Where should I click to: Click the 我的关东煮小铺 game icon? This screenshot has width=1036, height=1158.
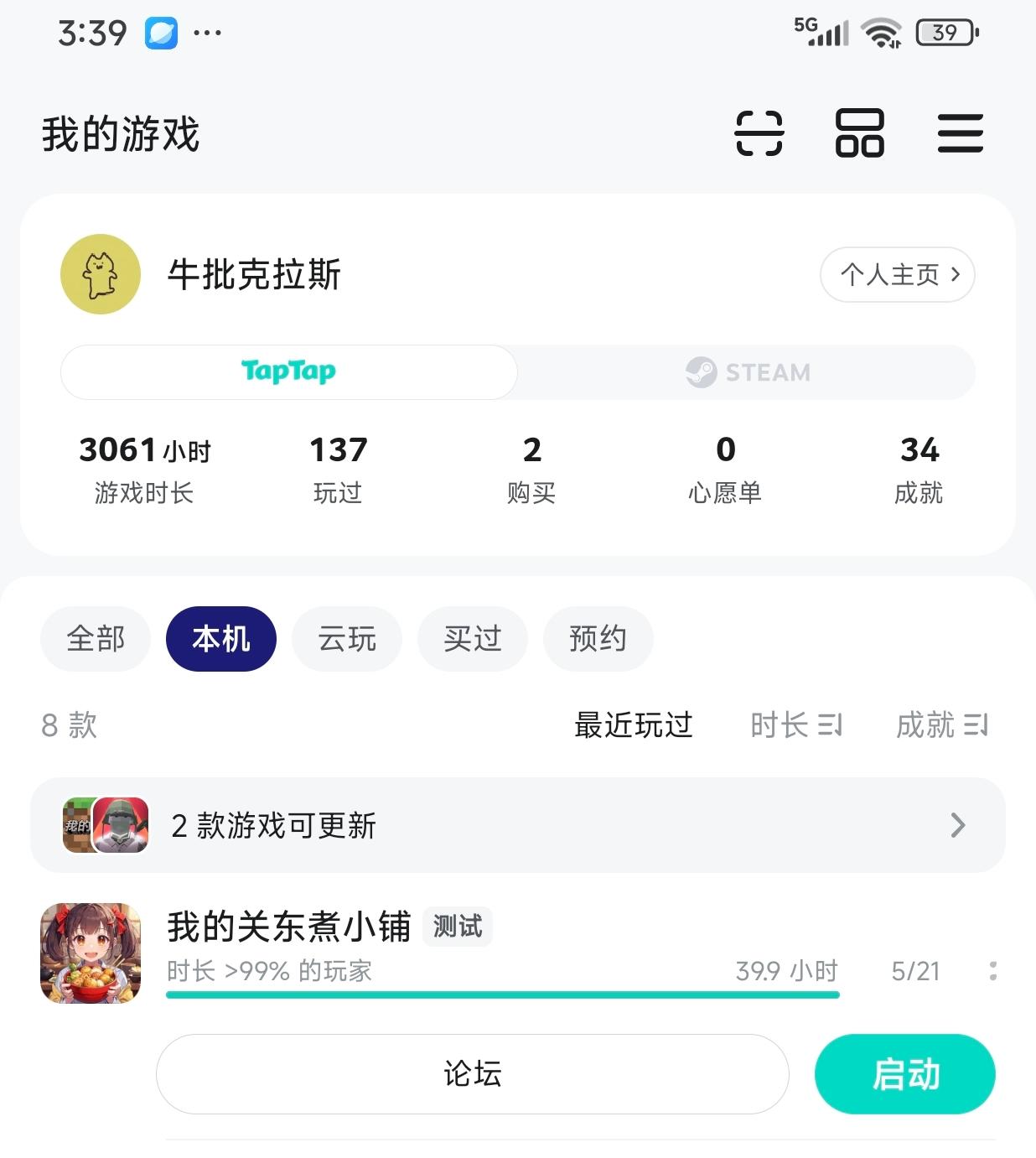pyautogui.click(x=90, y=953)
